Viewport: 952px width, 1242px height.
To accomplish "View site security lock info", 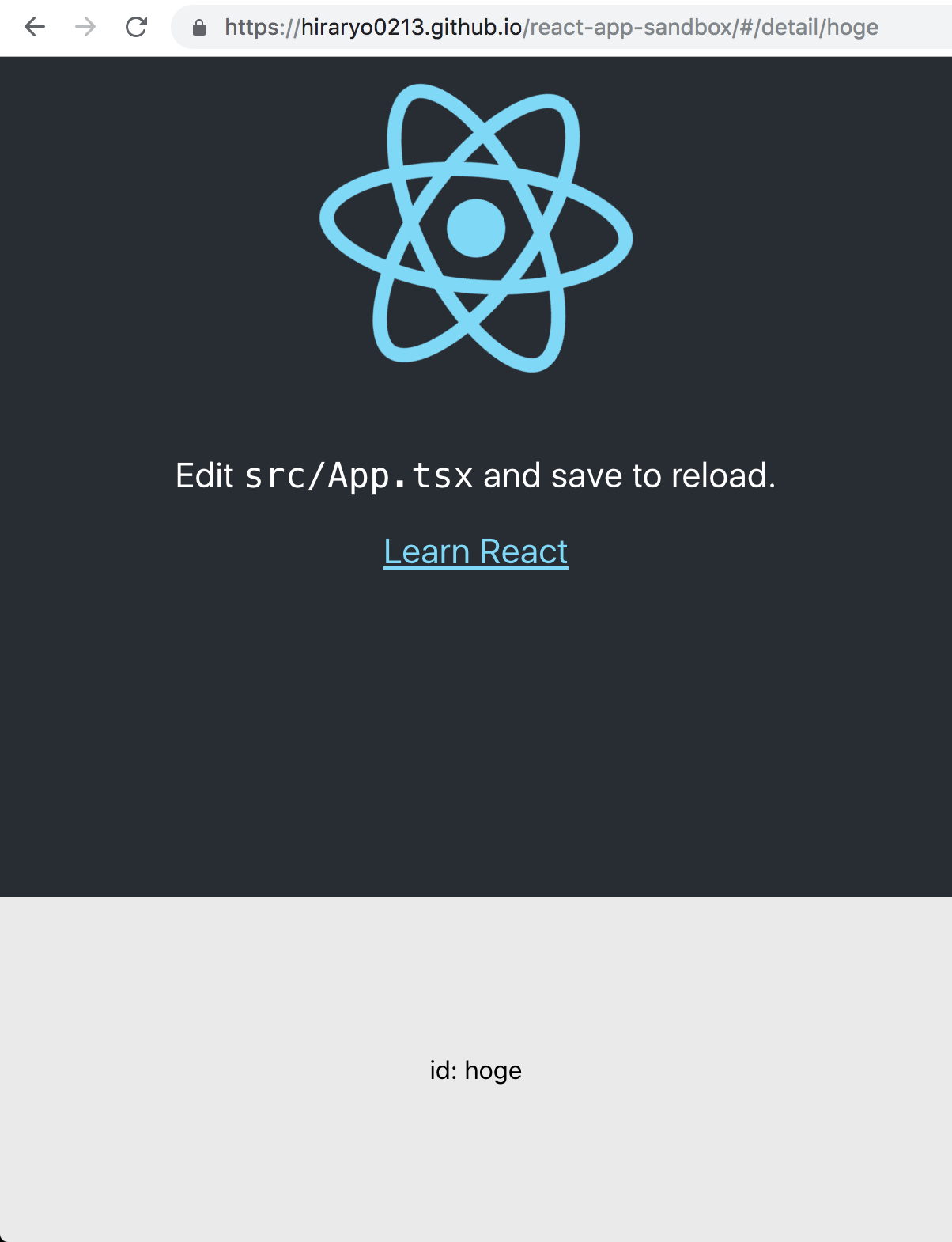I will (199, 28).
